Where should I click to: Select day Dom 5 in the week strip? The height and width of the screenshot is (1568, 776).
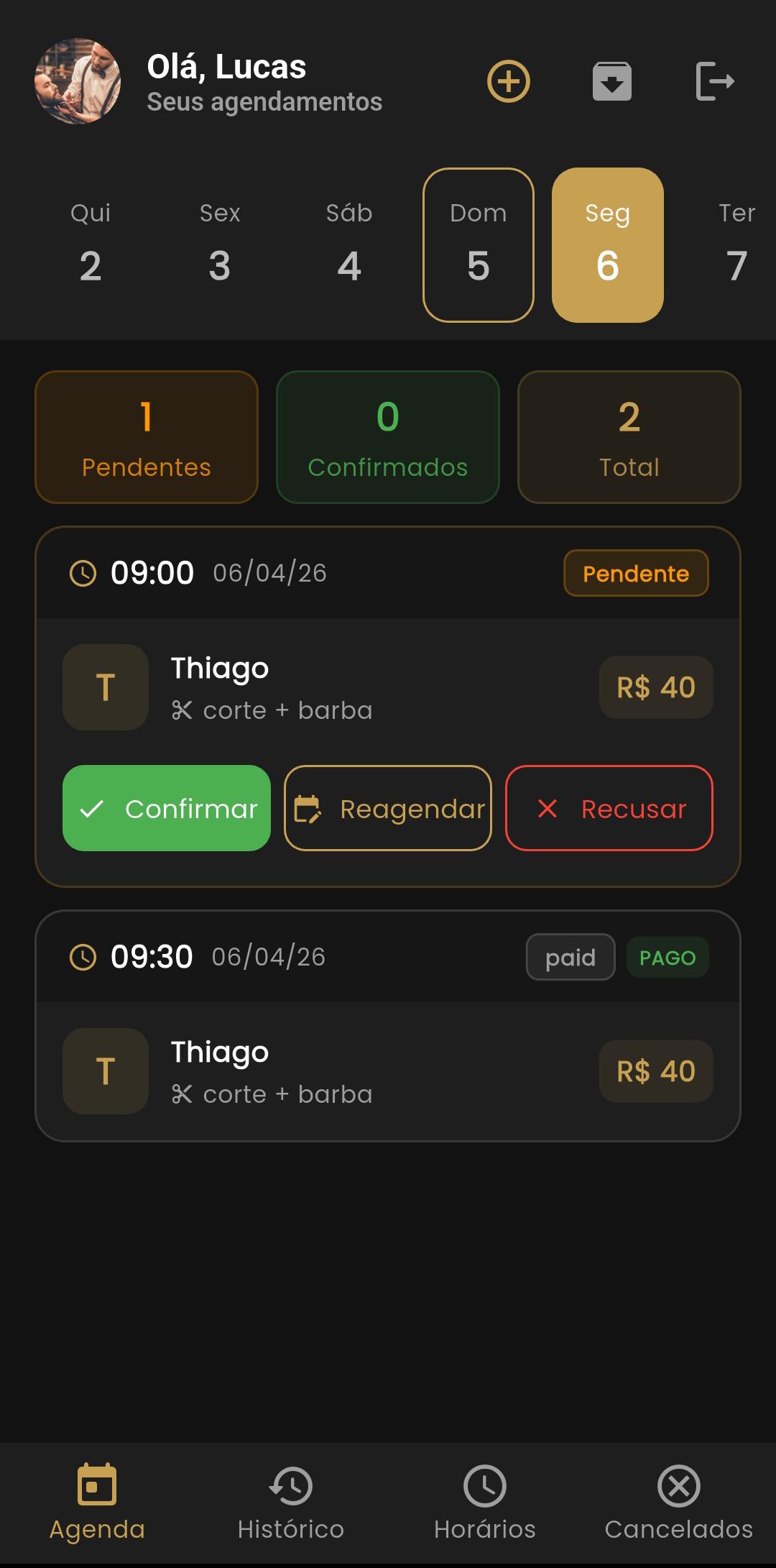(x=478, y=244)
